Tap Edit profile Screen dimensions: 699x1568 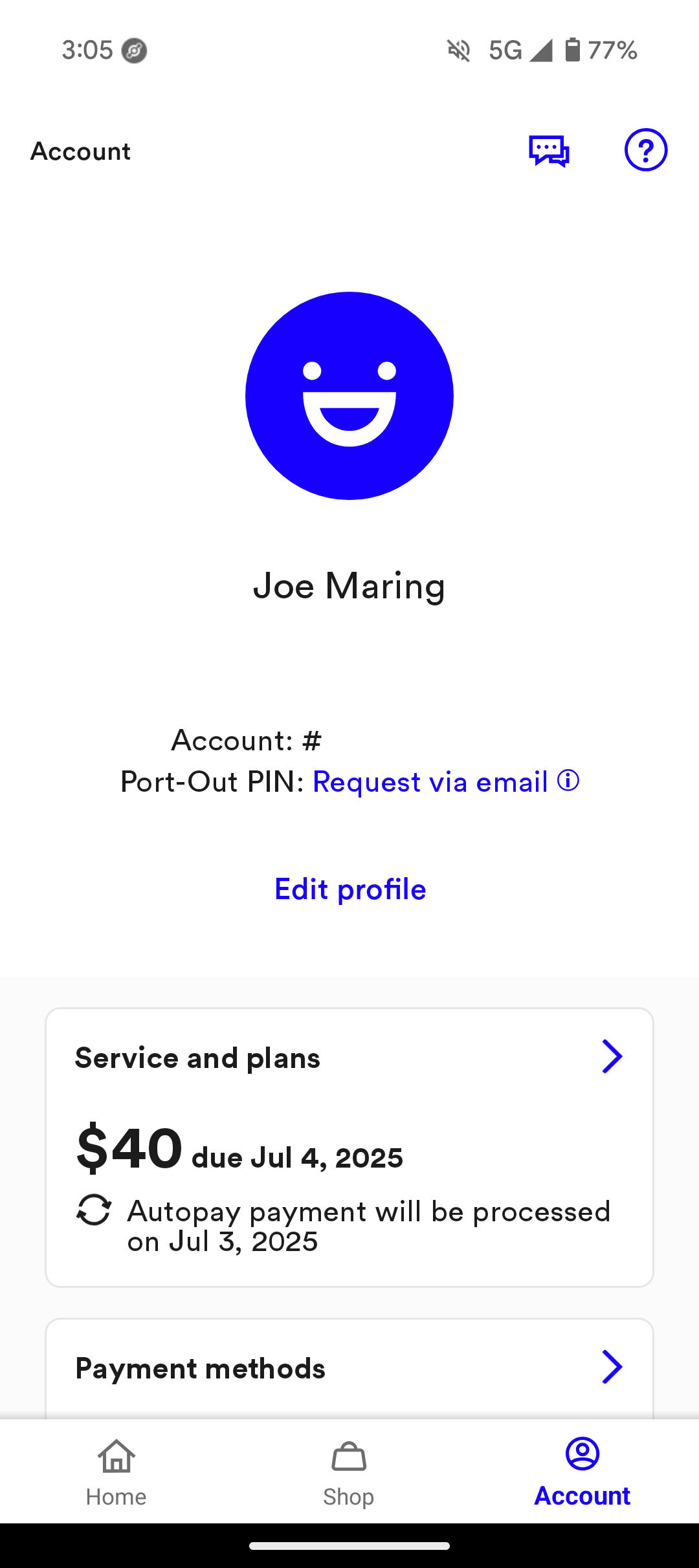(350, 889)
